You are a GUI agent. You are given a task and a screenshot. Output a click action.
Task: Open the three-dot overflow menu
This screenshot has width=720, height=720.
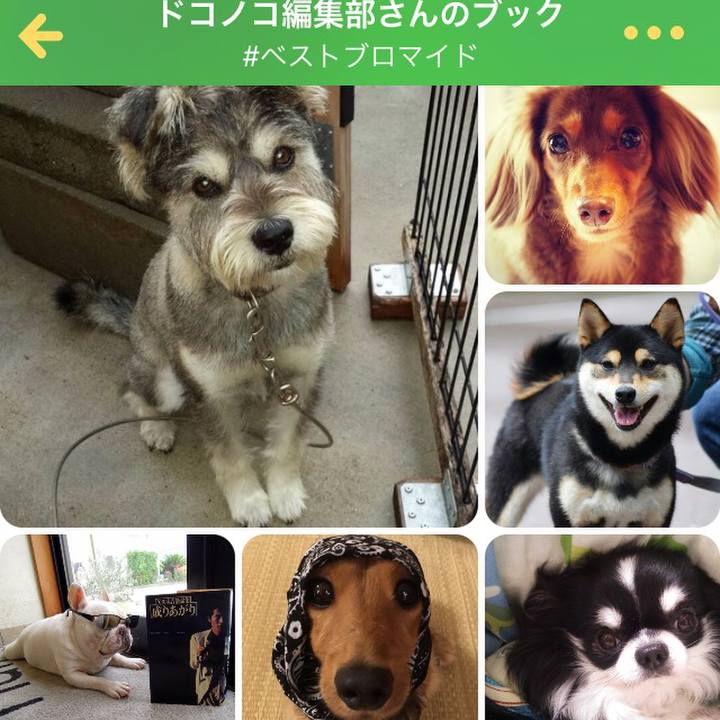653,33
